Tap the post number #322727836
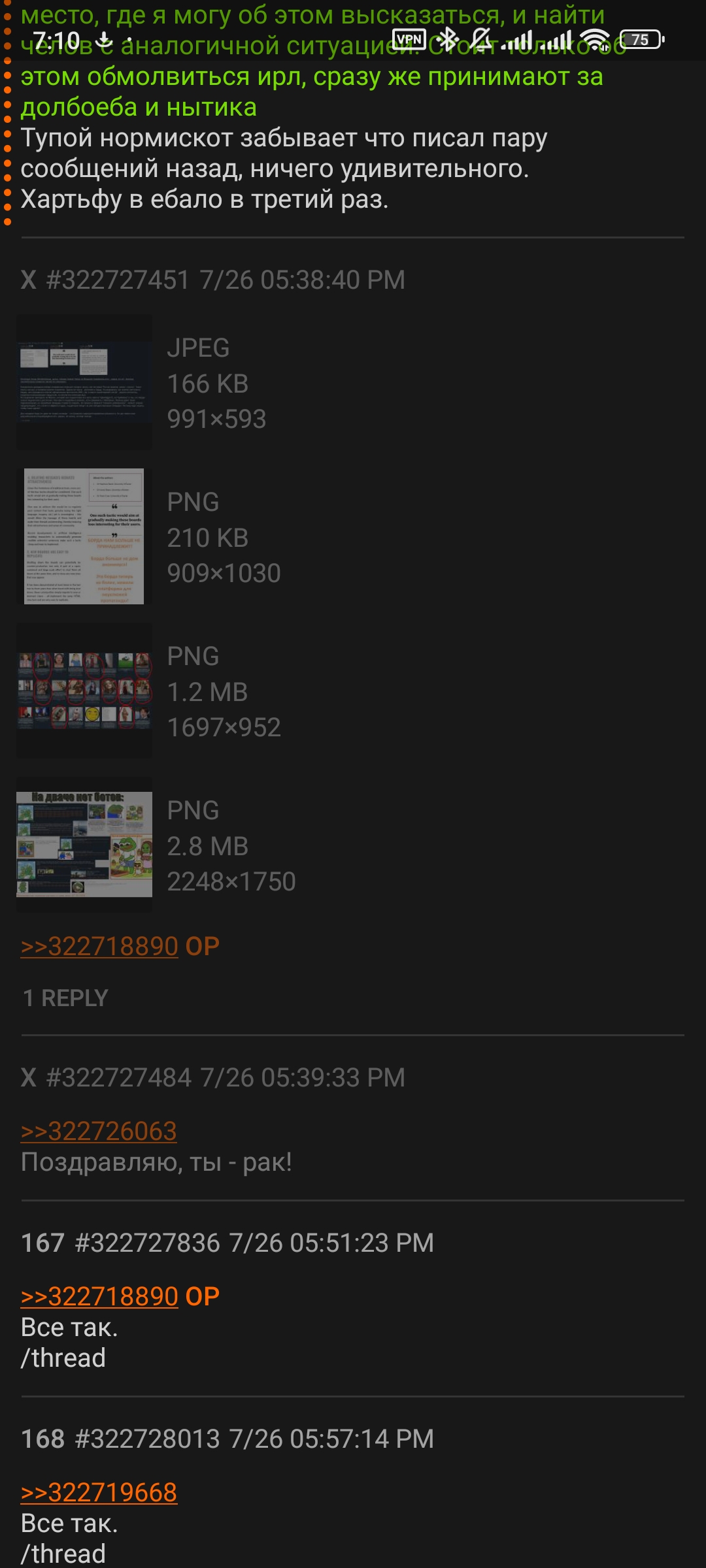Screen dimensions: 706x1568 [148, 1243]
